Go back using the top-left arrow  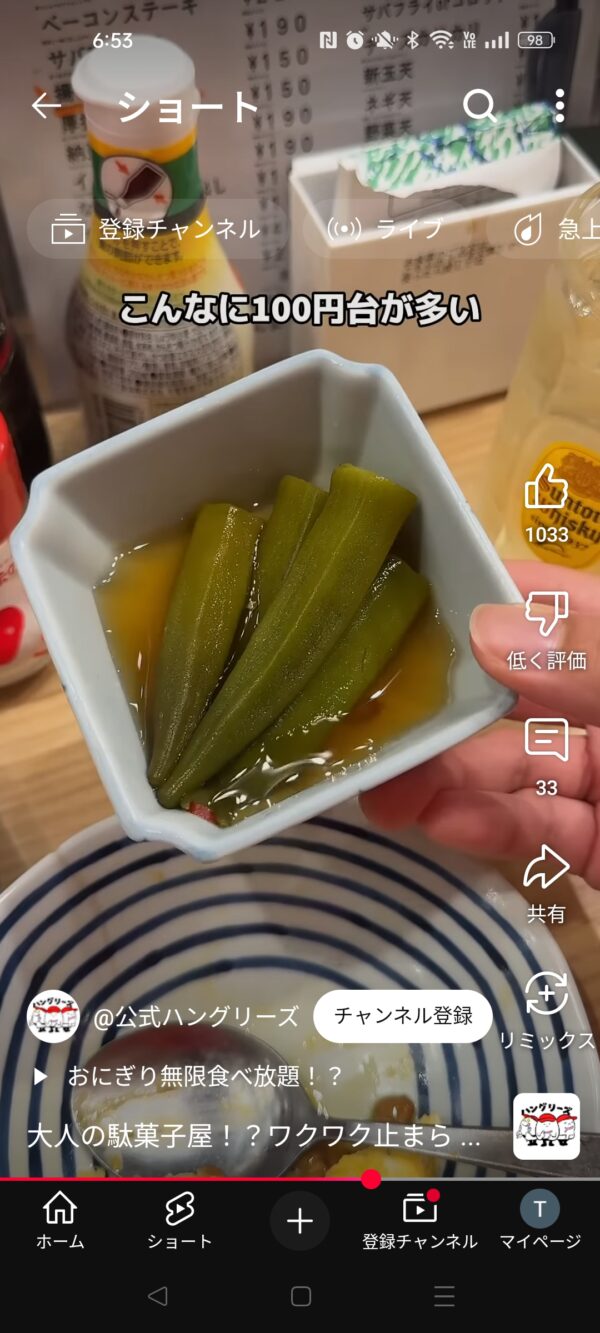[x=46, y=105]
